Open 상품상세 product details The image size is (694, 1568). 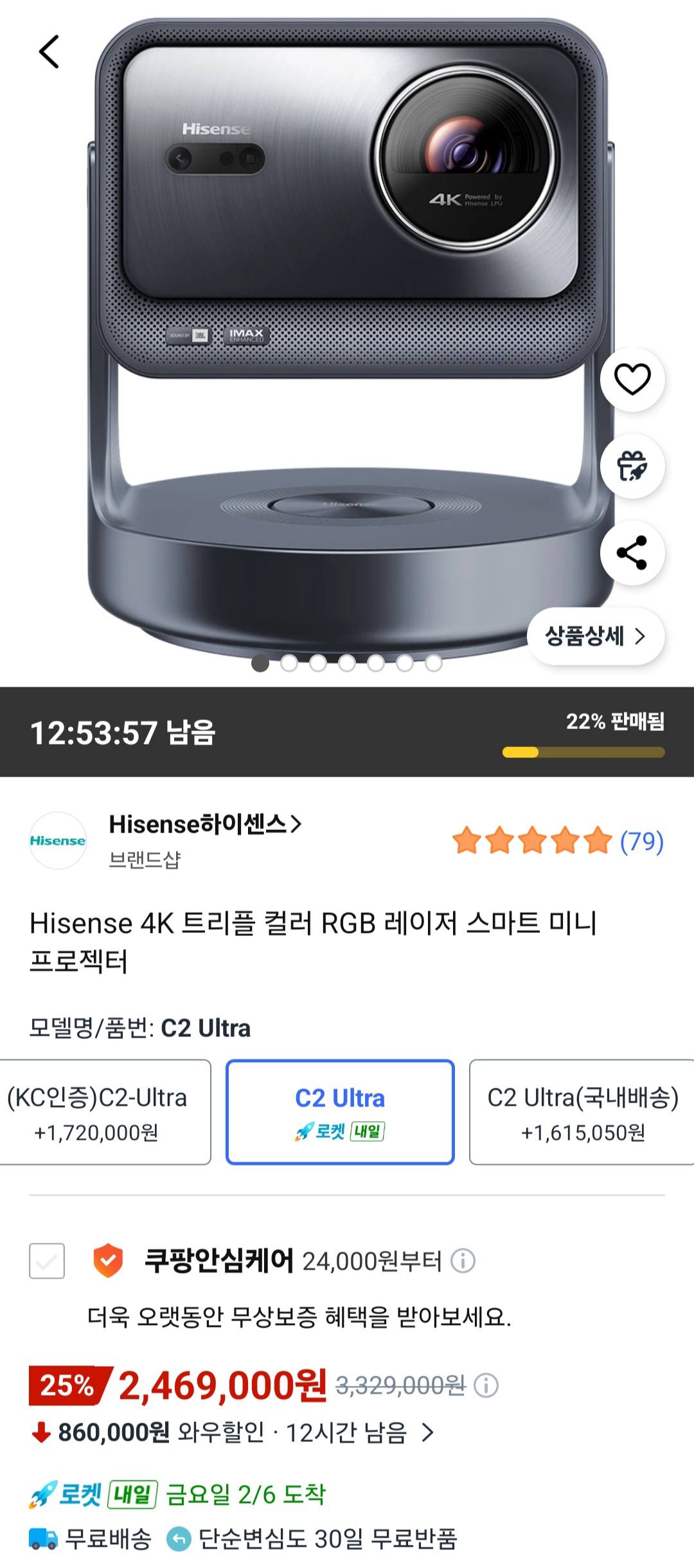coord(595,636)
